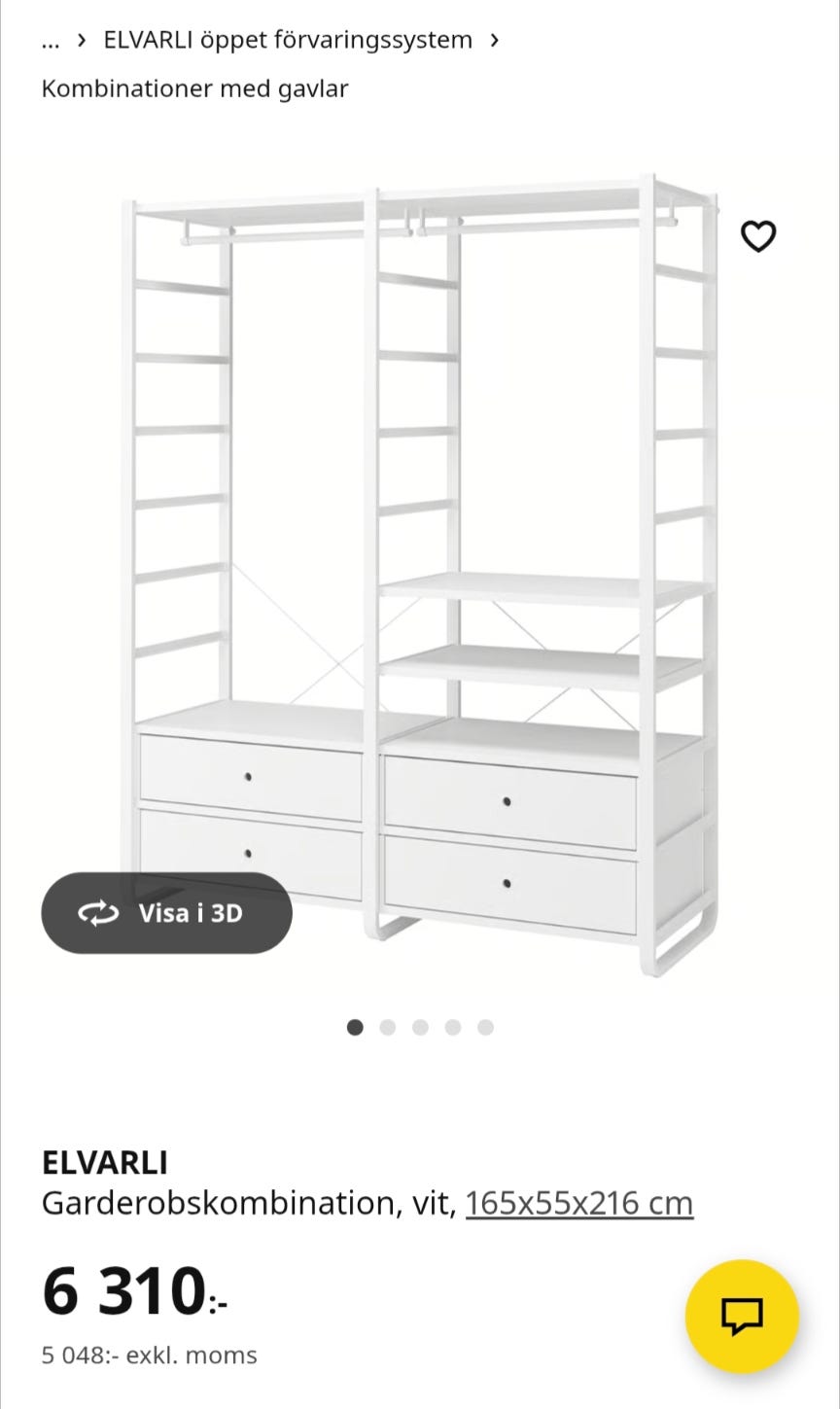The width and height of the screenshot is (840, 1409).
Task: Open the Visa i 3D view
Action: pyautogui.click(x=166, y=913)
